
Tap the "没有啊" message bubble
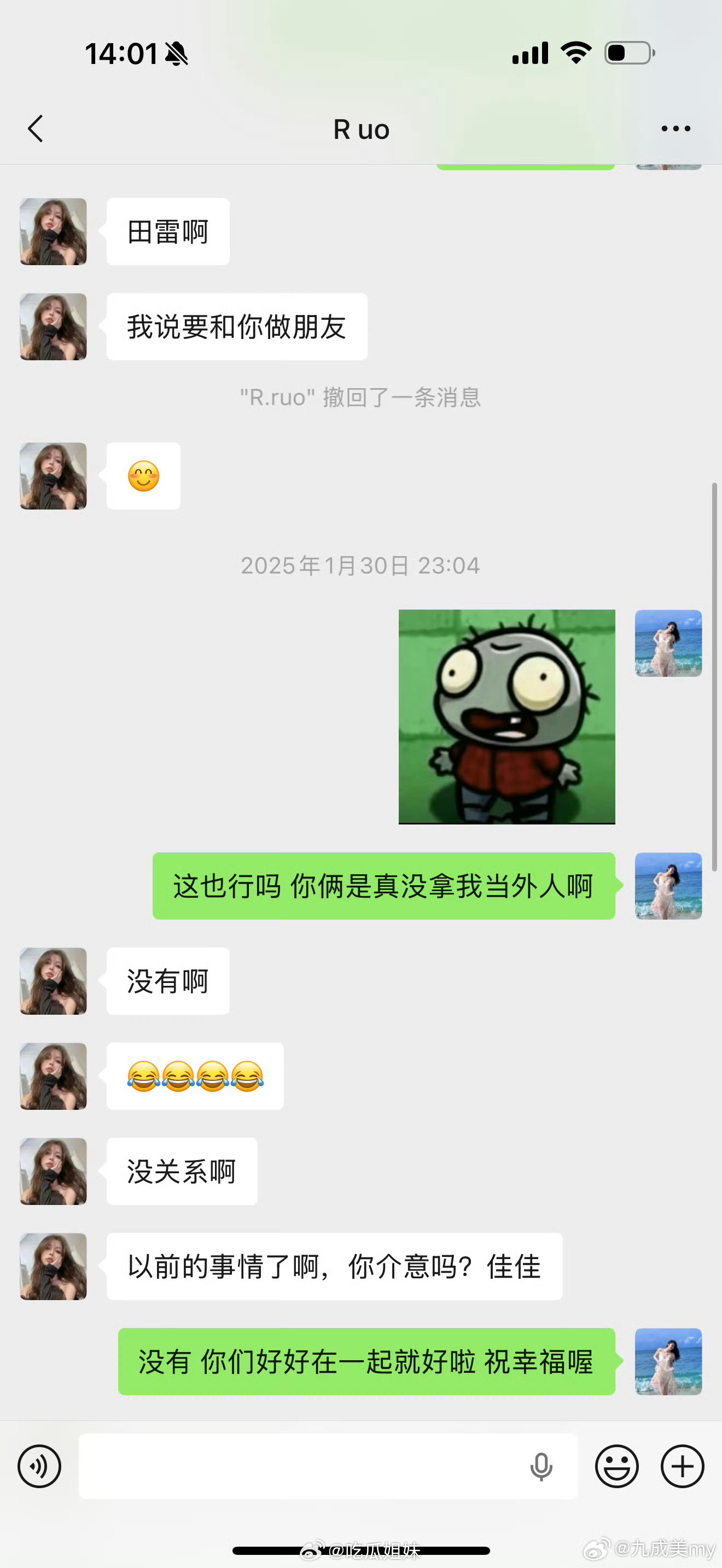click(x=167, y=981)
